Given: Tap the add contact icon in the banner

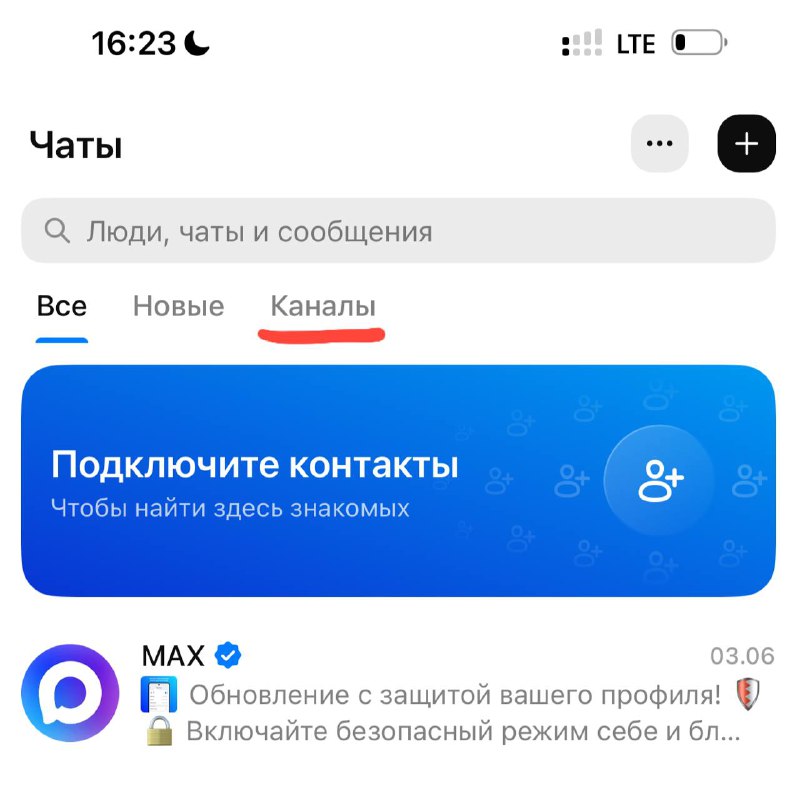Looking at the screenshot, I should pyautogui.click(x=660, y=482).
